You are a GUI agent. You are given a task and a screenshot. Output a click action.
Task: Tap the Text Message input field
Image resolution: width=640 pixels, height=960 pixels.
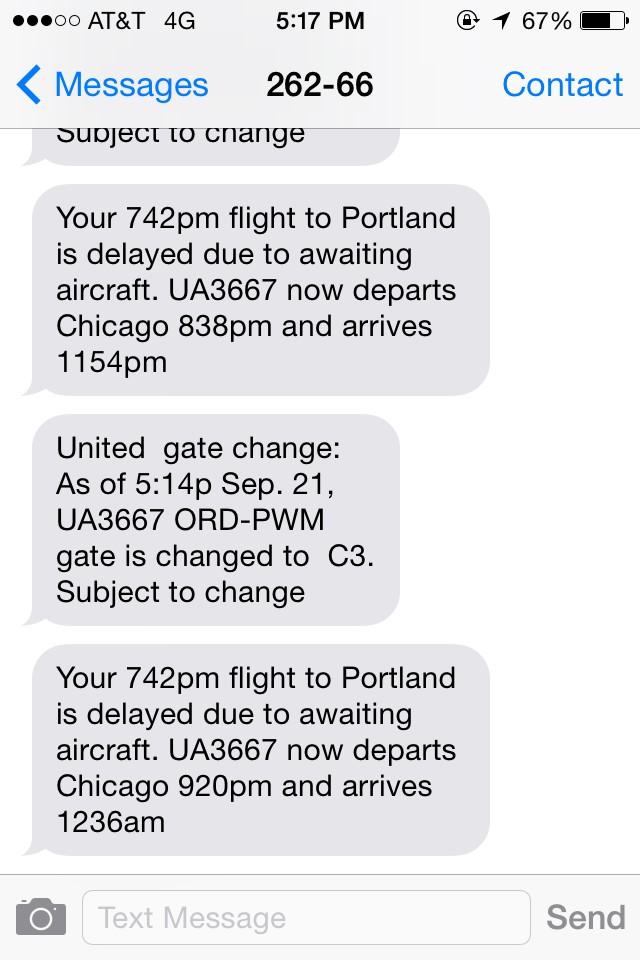point(305,917)
